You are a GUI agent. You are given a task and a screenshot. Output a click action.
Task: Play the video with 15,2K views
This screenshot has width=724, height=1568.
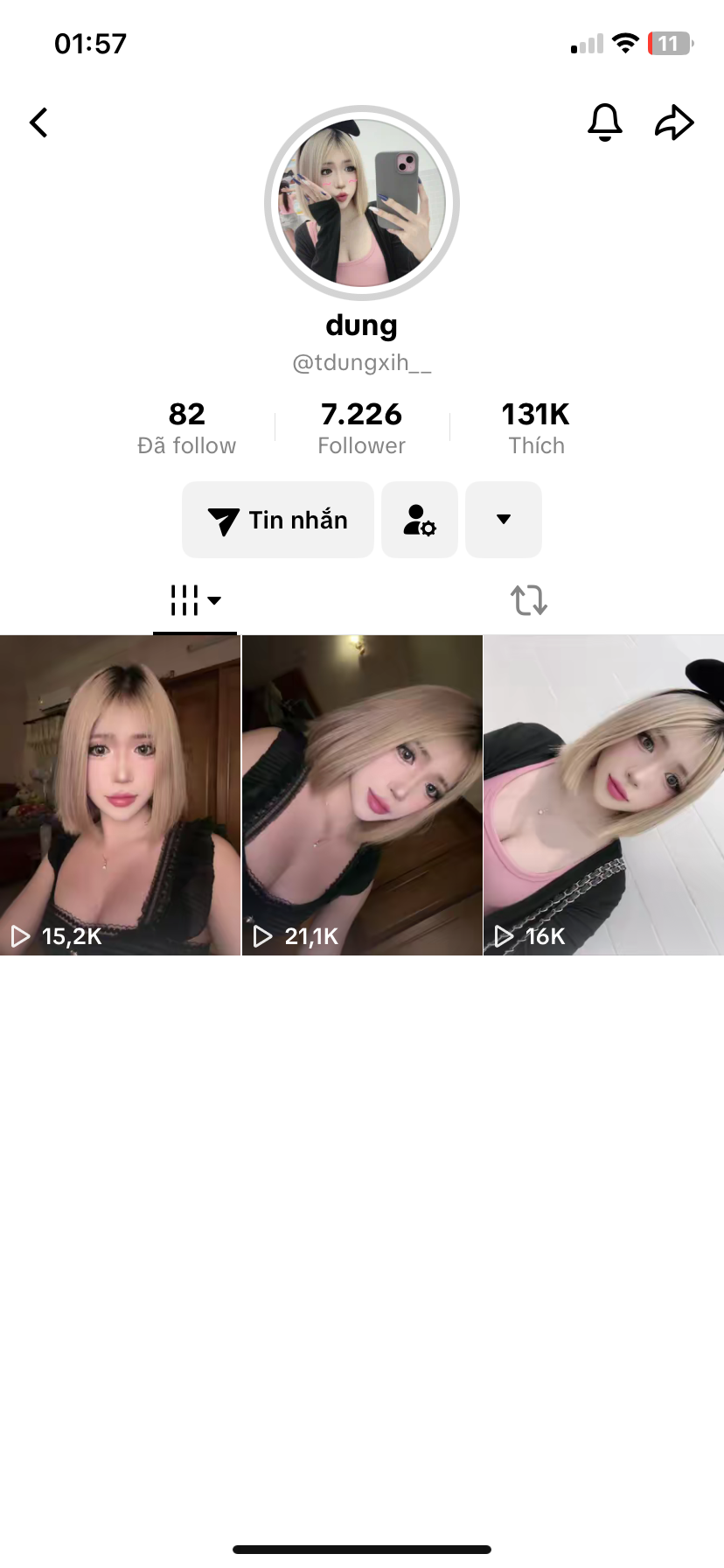point(120,794)
